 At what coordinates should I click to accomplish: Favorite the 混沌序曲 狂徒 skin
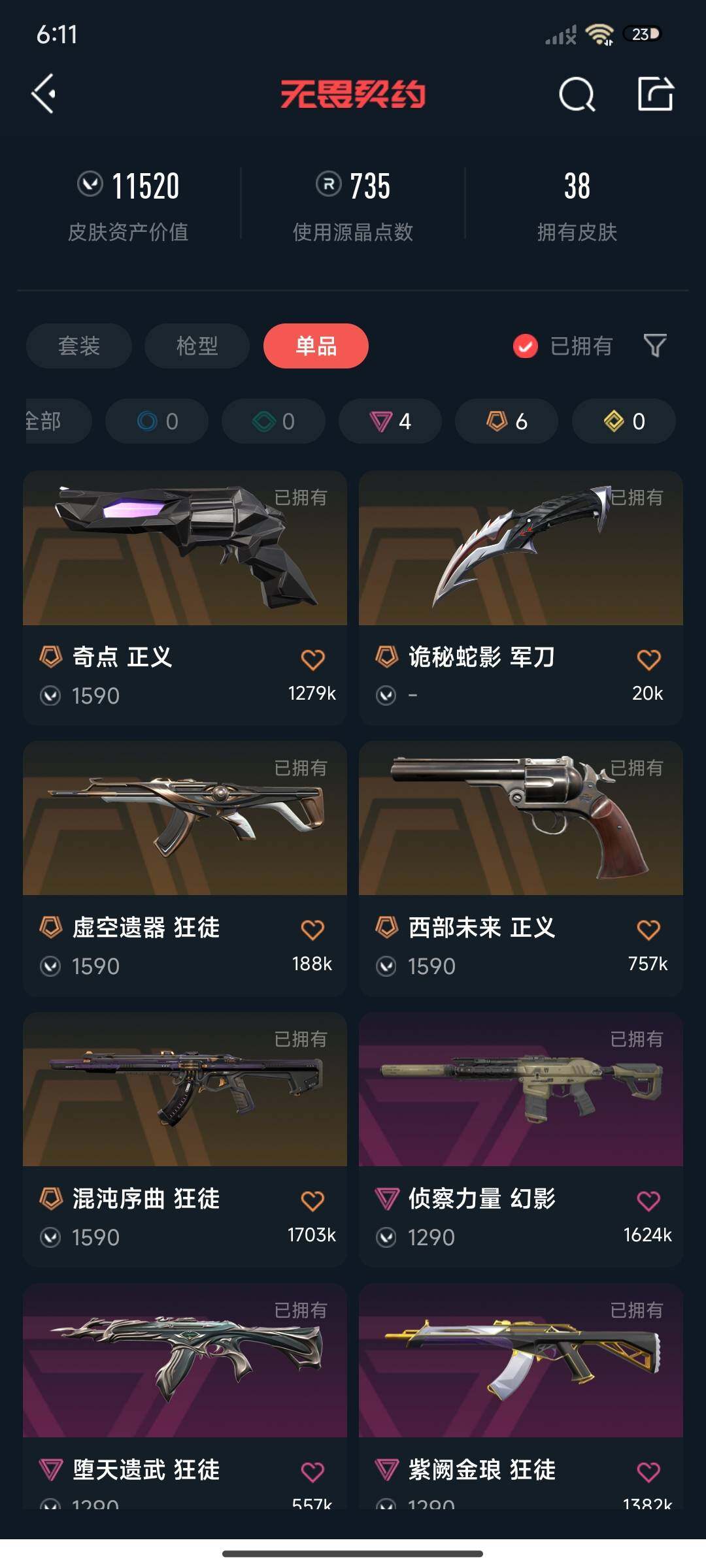pos(312,1201)
